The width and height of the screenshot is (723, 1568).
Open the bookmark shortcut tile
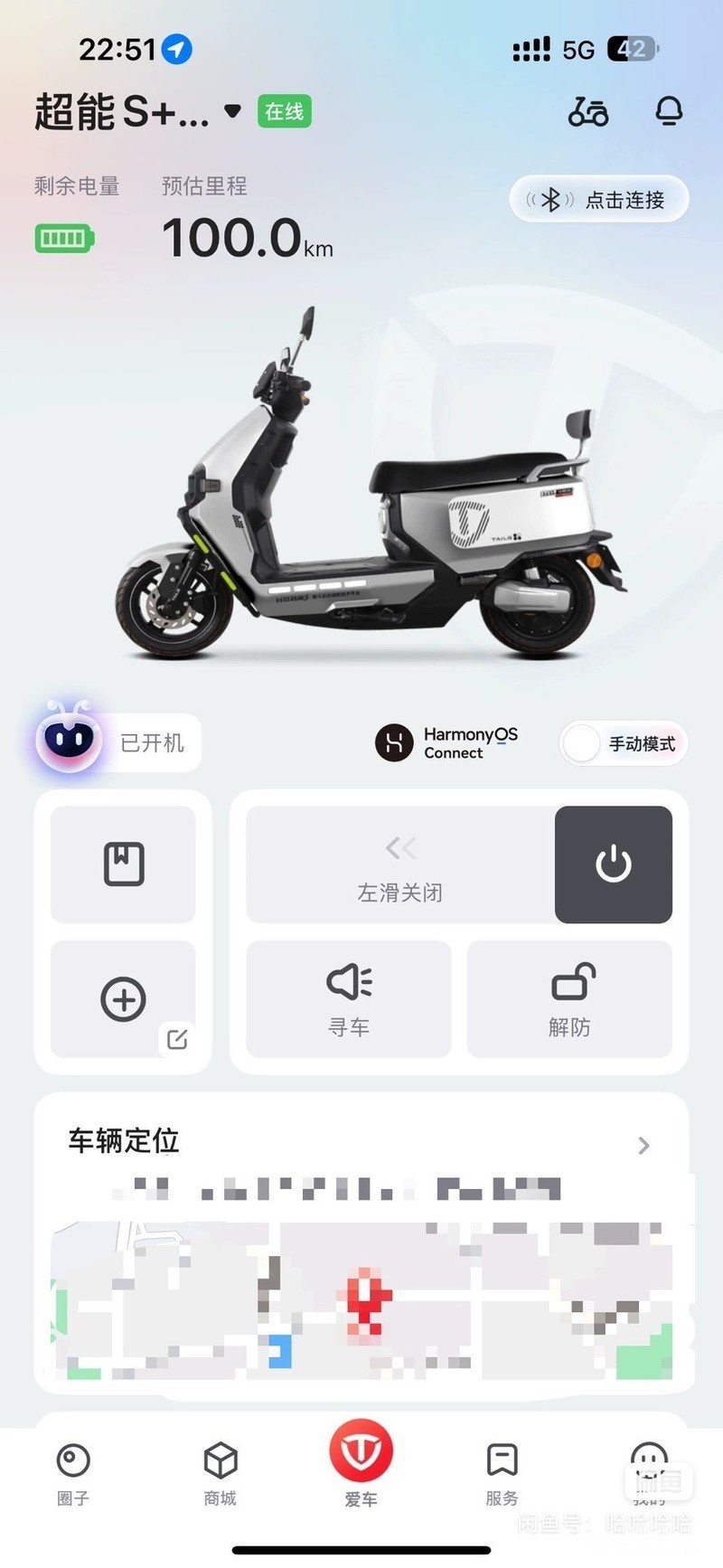click(x=123, y=864)
